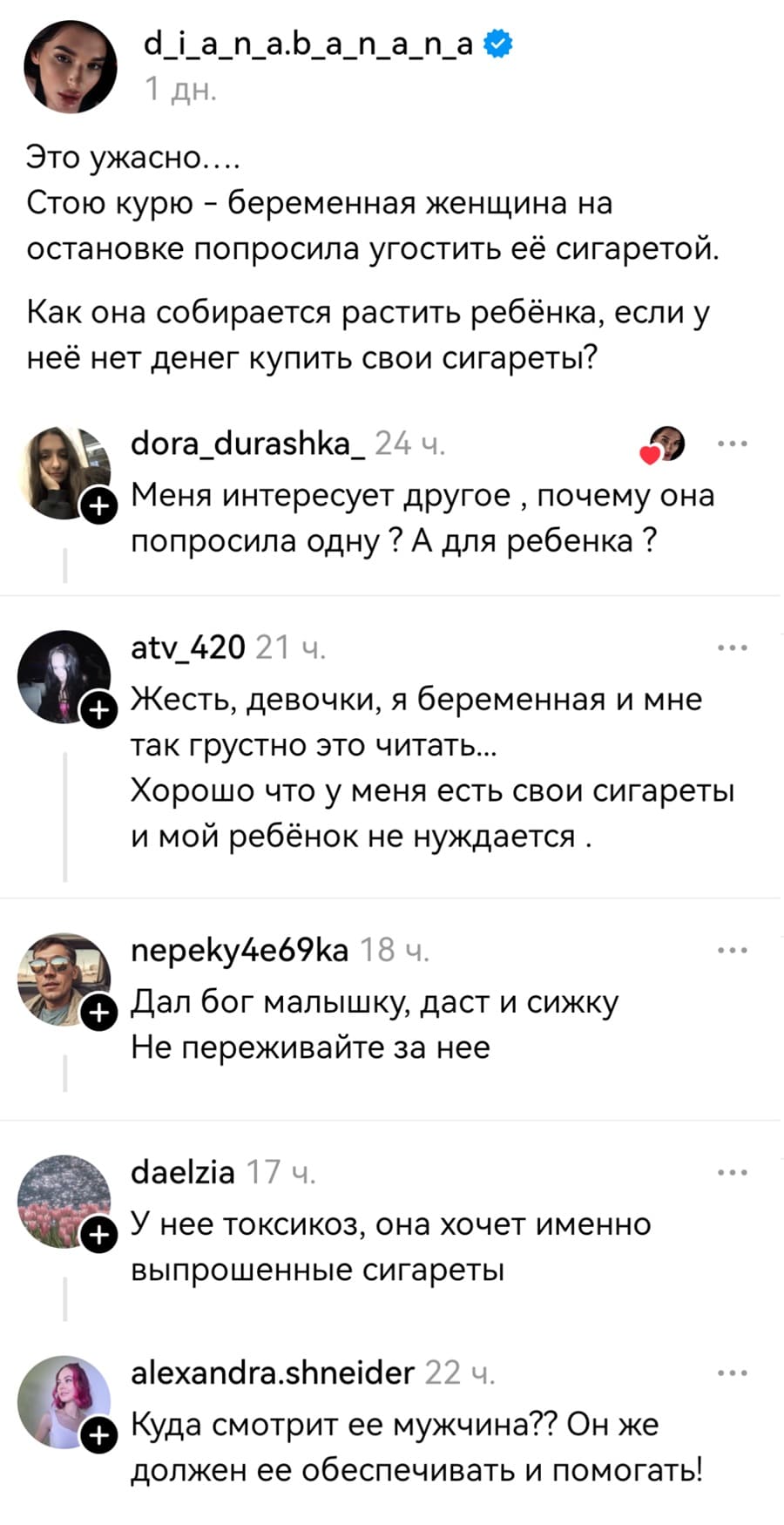Open the three-dot menu on dora_durashka_ comment
Viewport: 784px width, 1525px height.
(734, 444)
